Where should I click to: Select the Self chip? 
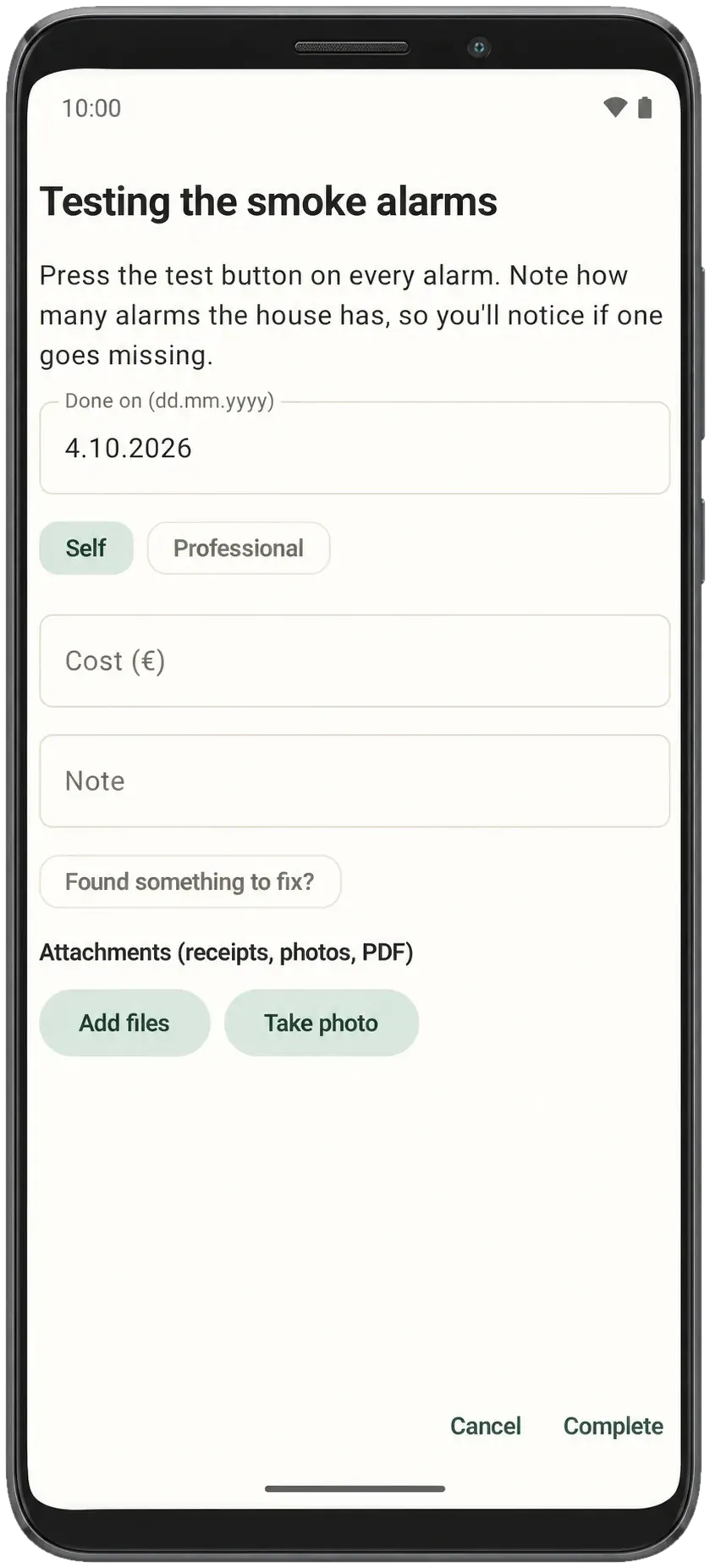coord(86,548)
